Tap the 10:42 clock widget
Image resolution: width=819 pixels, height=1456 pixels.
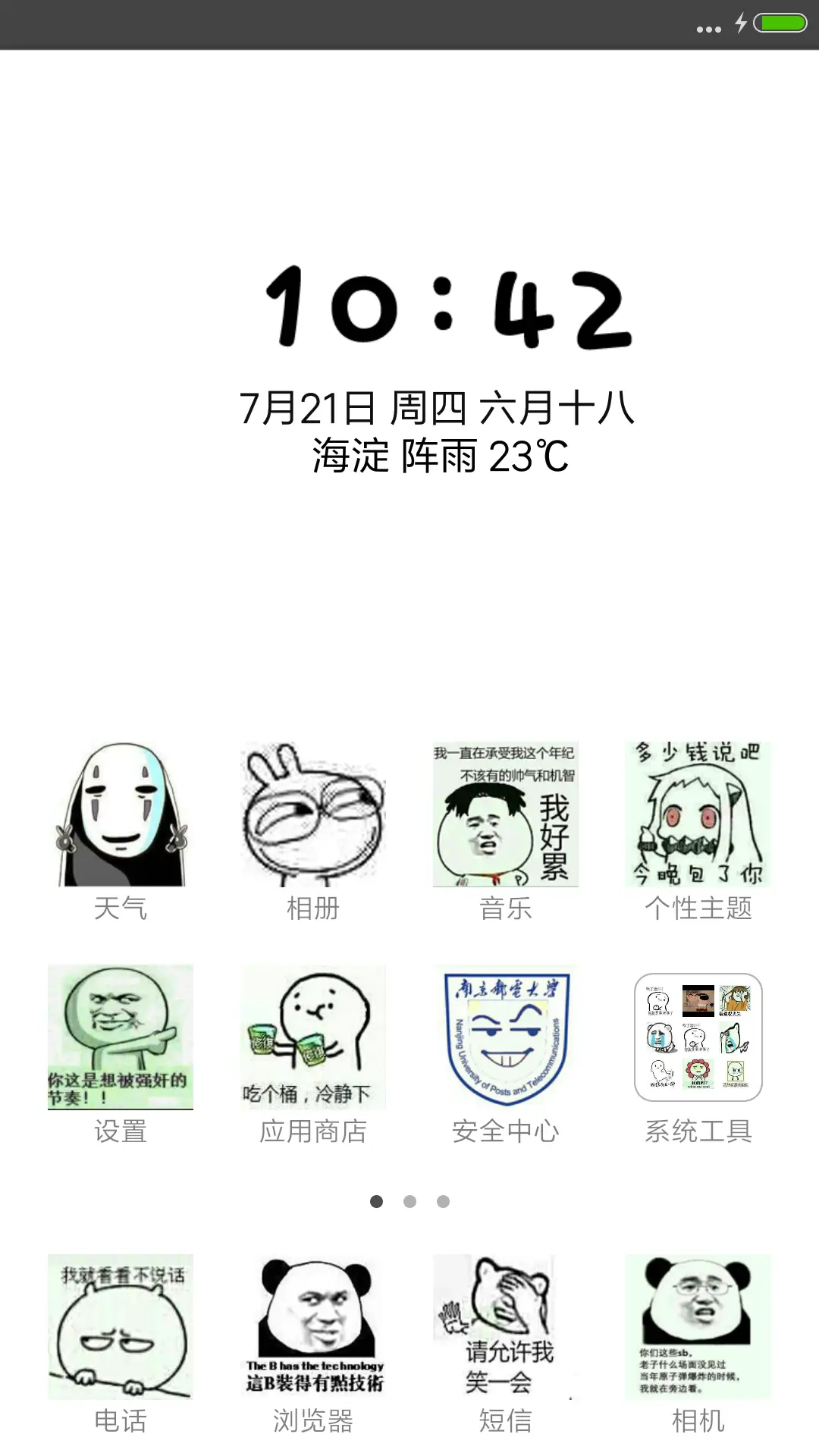click(x=447, y=307)
